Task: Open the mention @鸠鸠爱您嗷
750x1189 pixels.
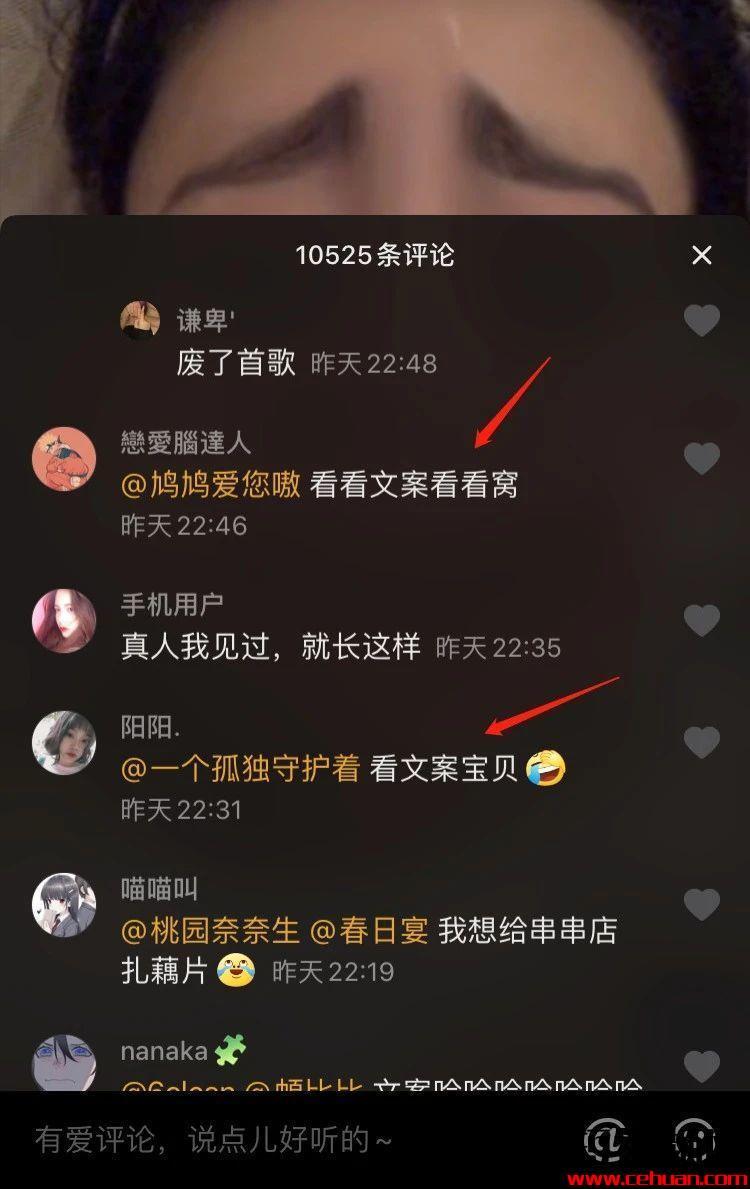Action: tap(211, 486)
